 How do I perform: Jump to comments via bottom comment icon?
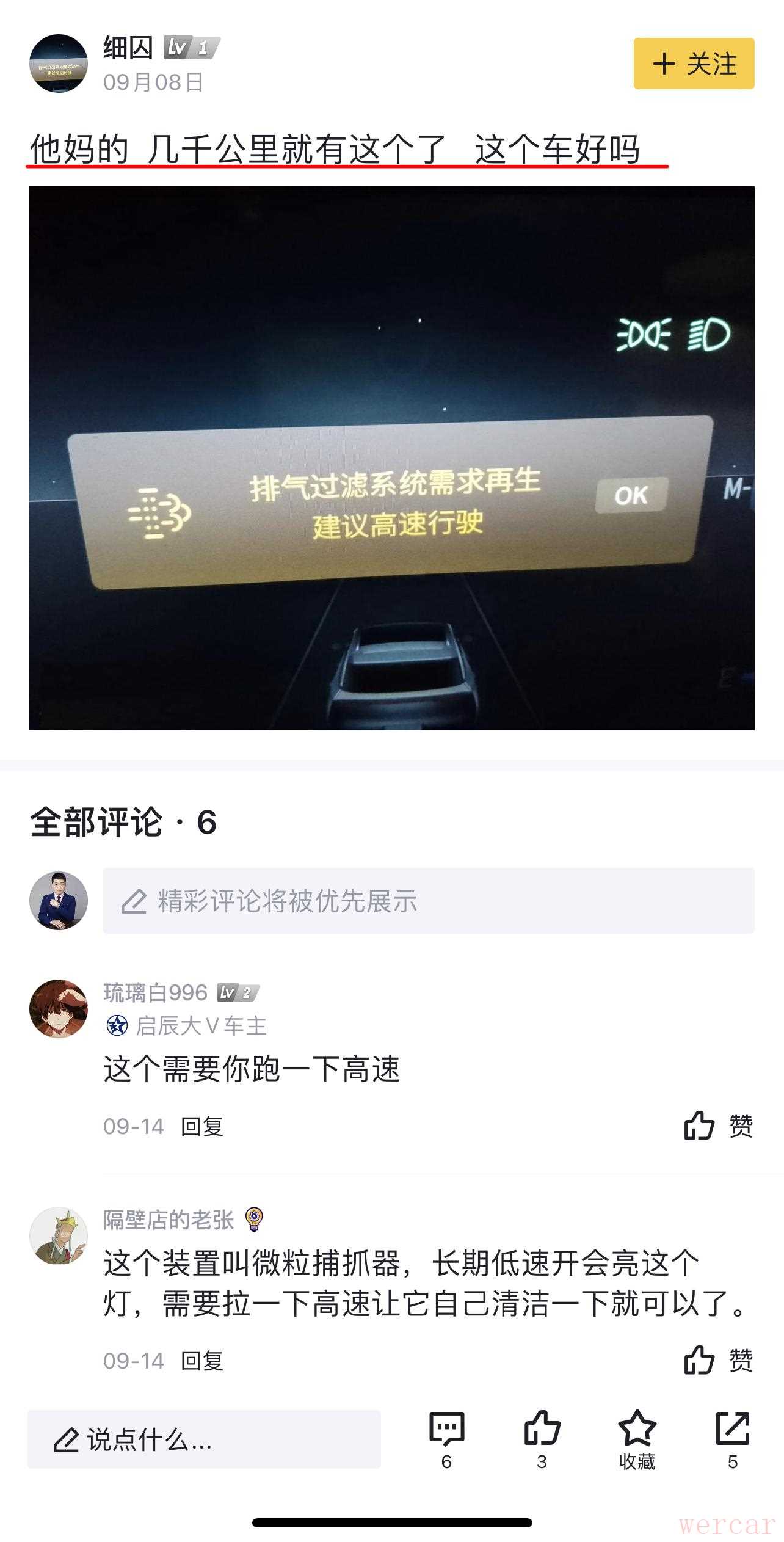[x=446, y=1439]
